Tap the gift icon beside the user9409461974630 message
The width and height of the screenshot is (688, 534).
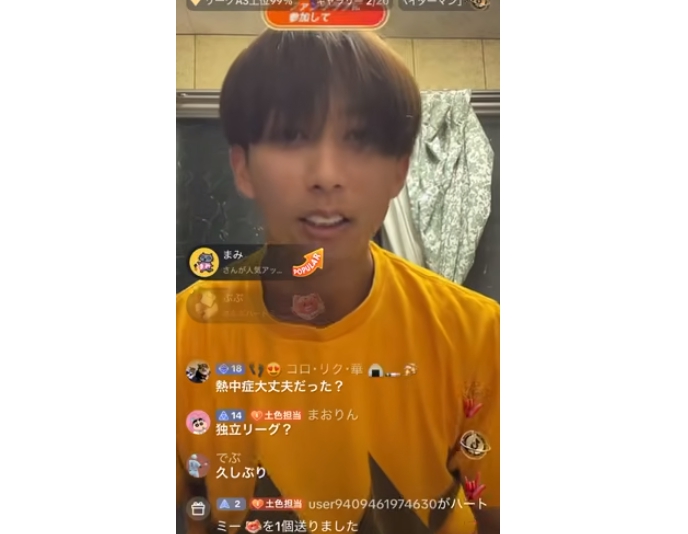(x=198, y=509)
